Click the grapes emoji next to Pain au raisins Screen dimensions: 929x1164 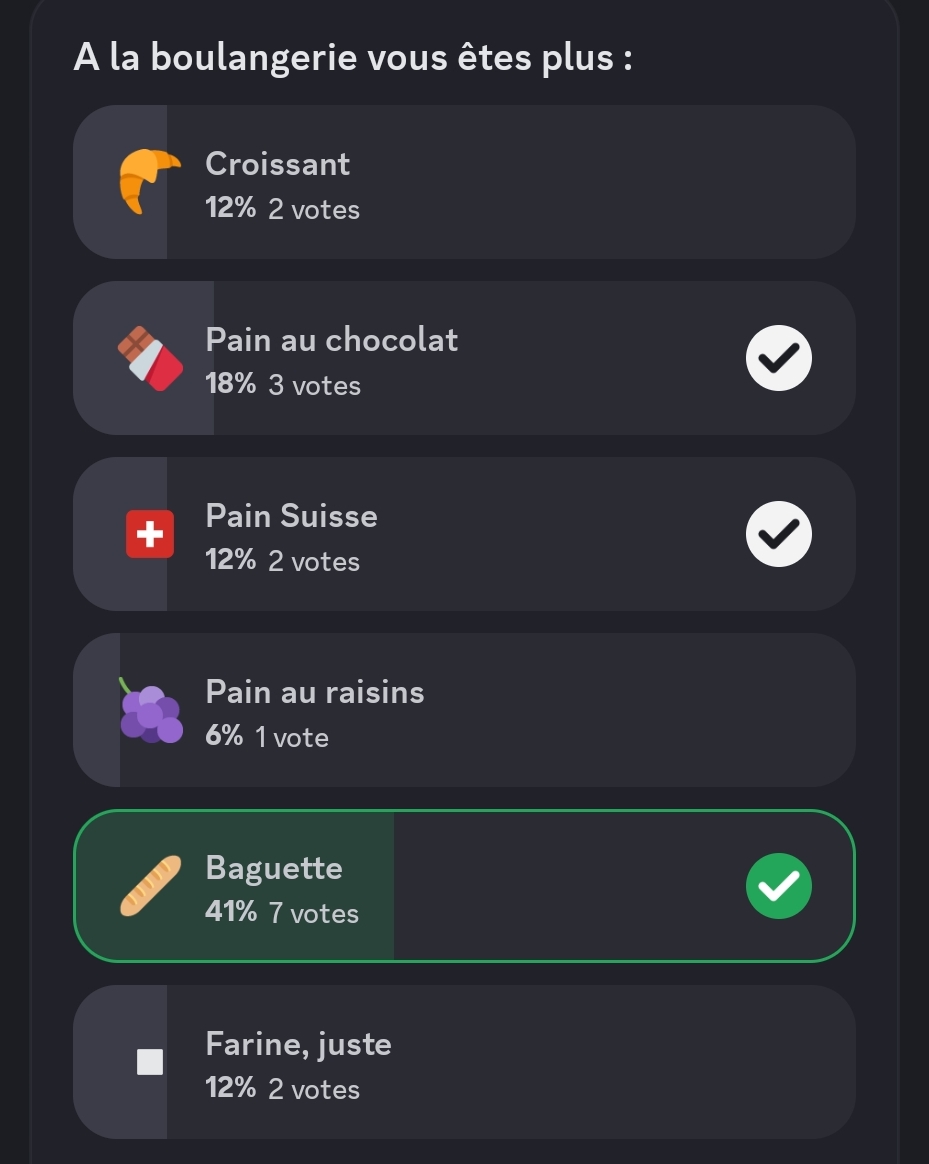pos(149,710)
